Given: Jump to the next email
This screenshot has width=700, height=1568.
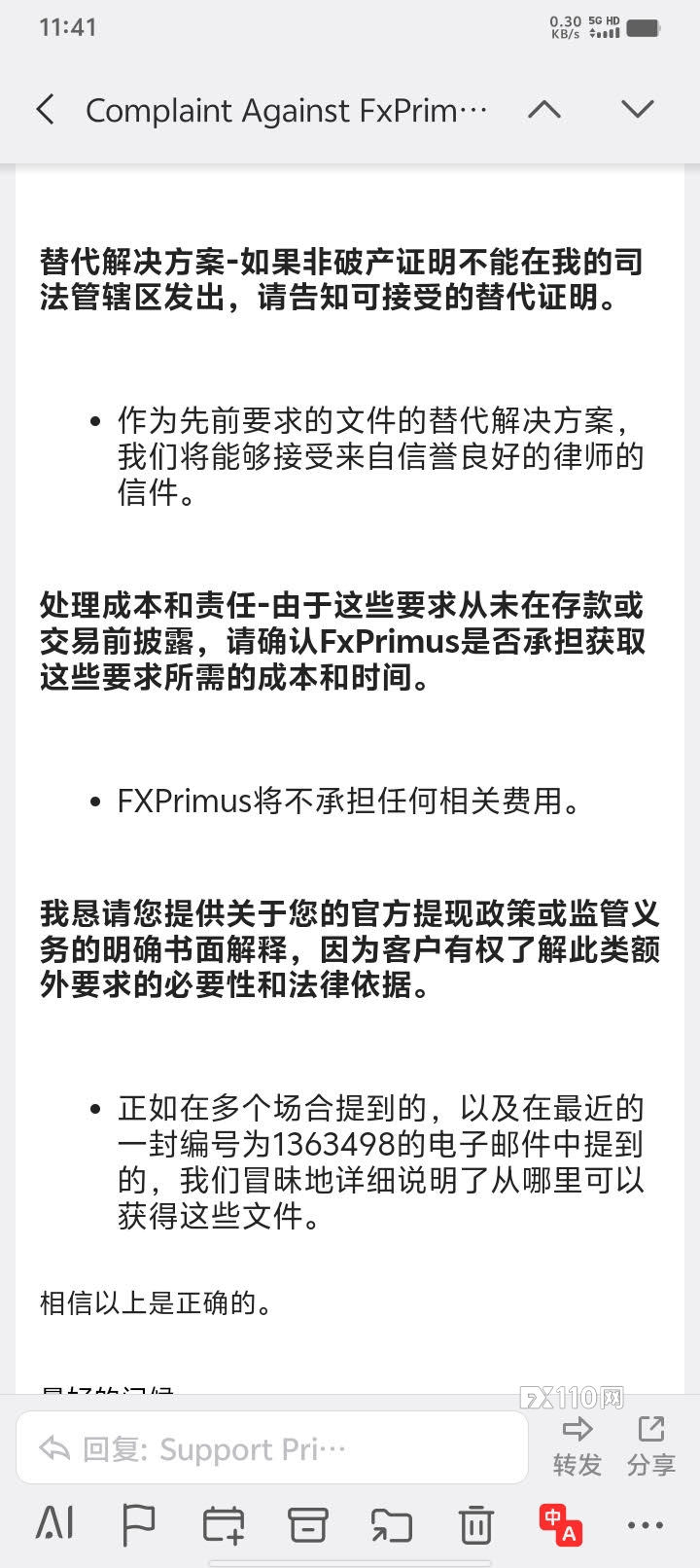Looking at the screenshot, I should point(638,110).
